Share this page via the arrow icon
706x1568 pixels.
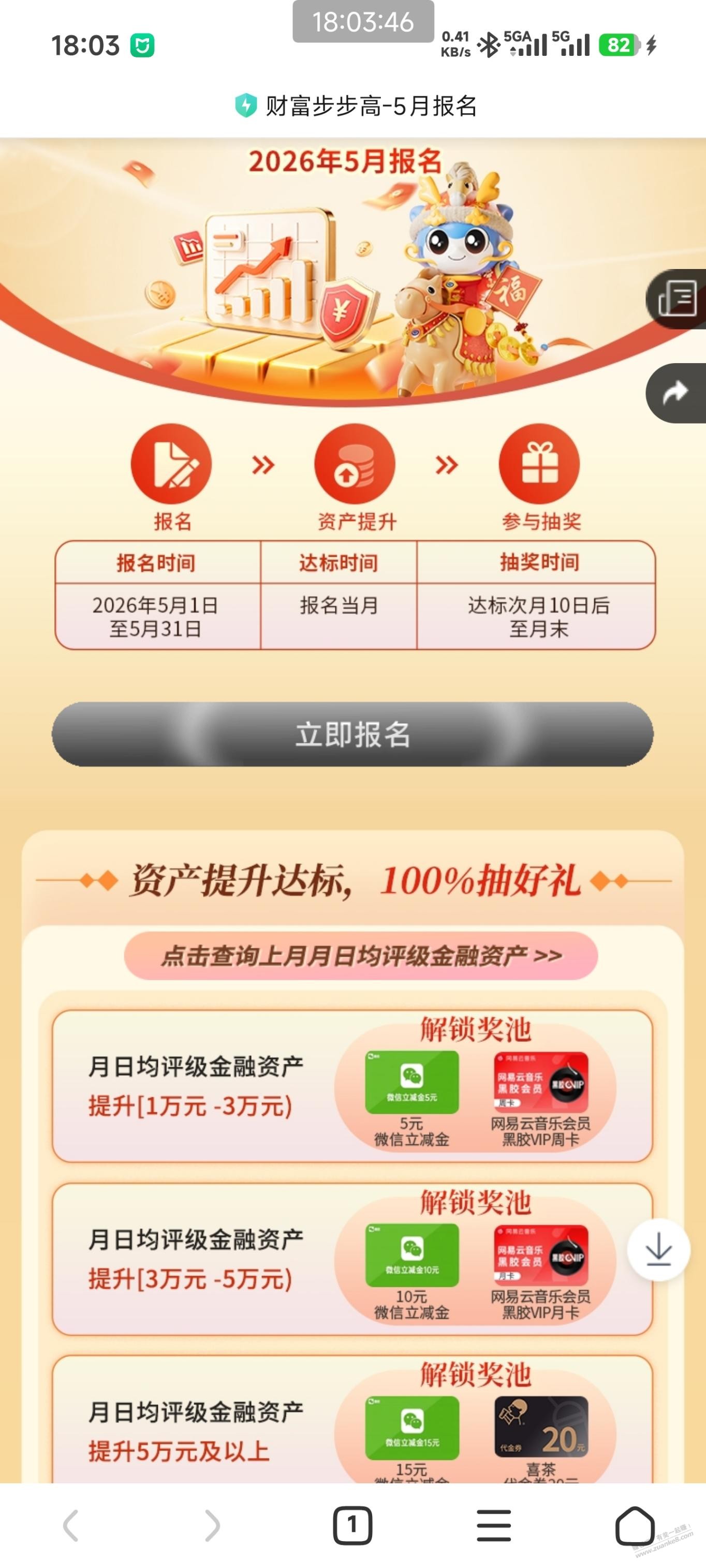coord(677,393)
